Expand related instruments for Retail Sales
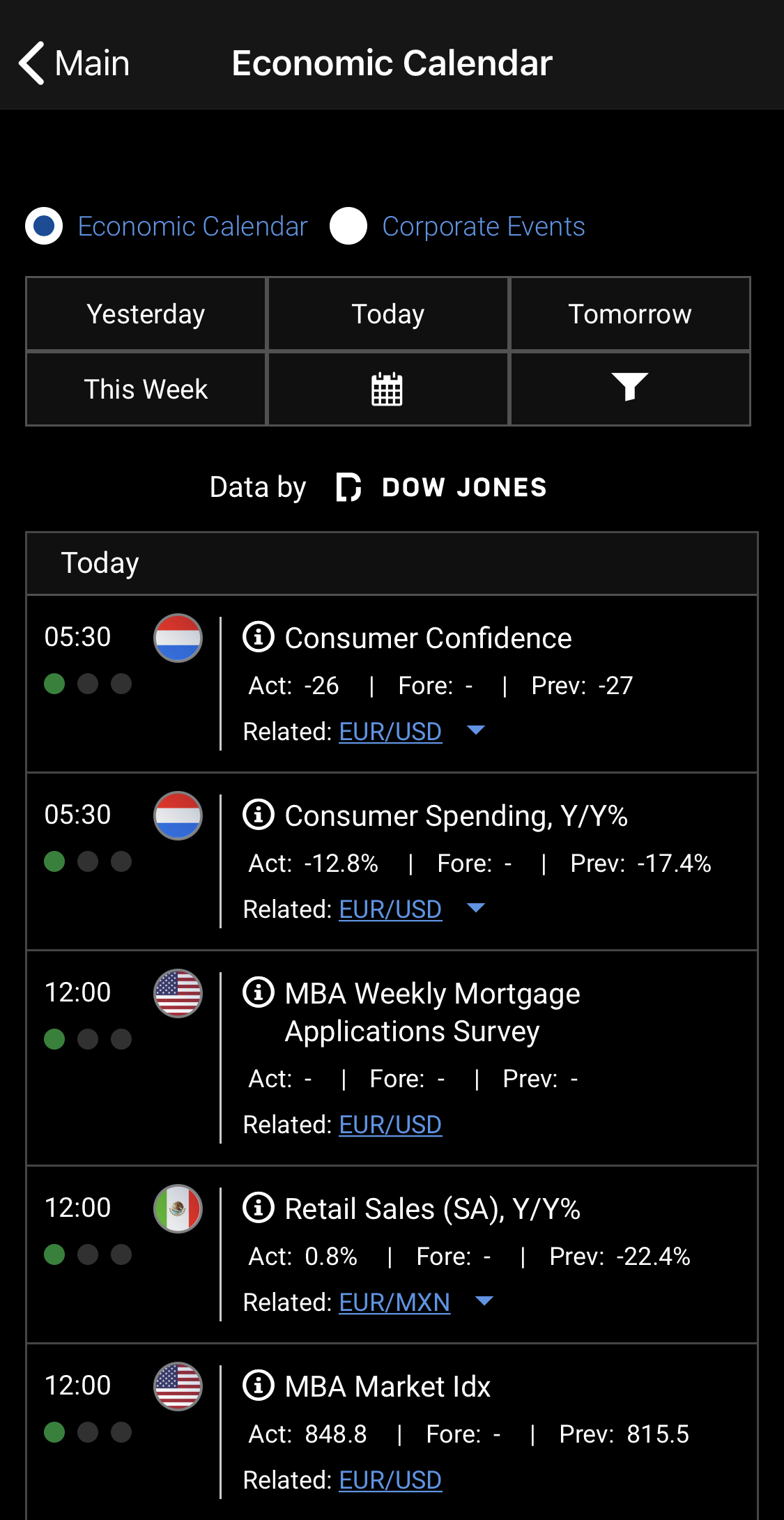784x1520 pixels. (x=484, y=1301)
